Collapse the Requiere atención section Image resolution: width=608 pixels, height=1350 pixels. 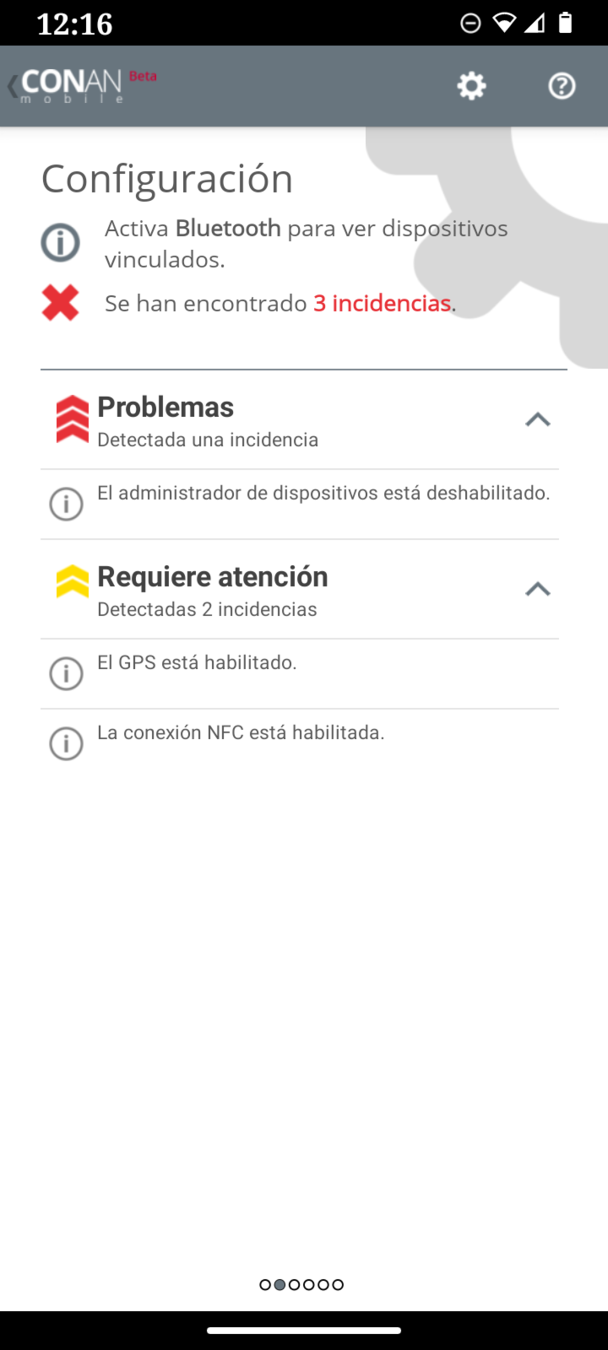[538, 590]
